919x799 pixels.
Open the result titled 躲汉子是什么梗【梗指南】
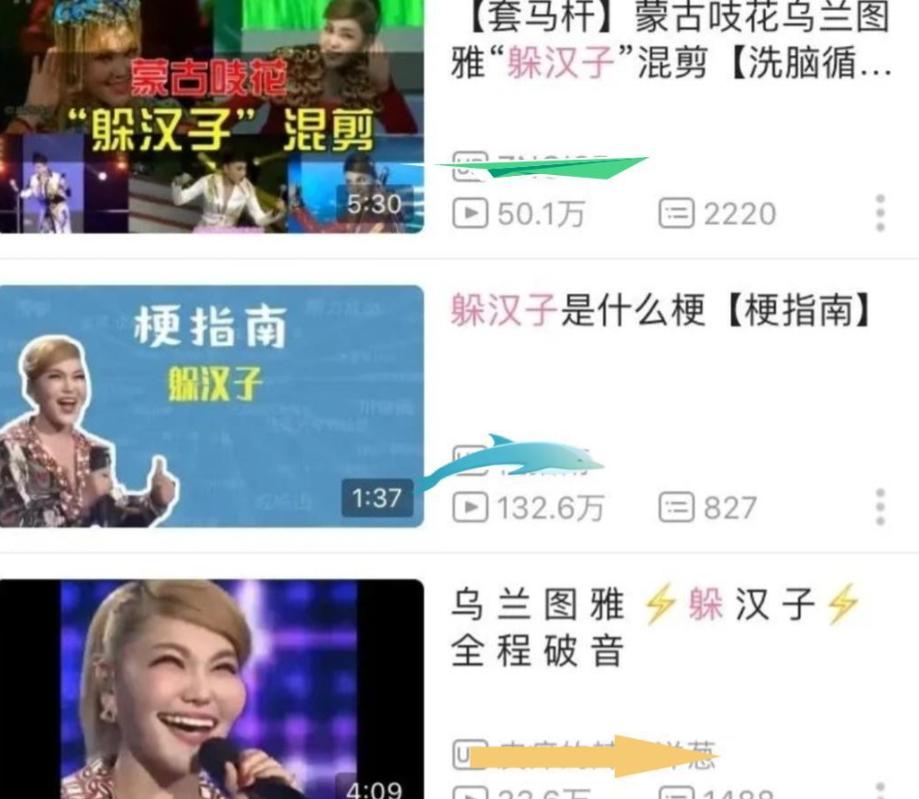click(x=662, y=312)
